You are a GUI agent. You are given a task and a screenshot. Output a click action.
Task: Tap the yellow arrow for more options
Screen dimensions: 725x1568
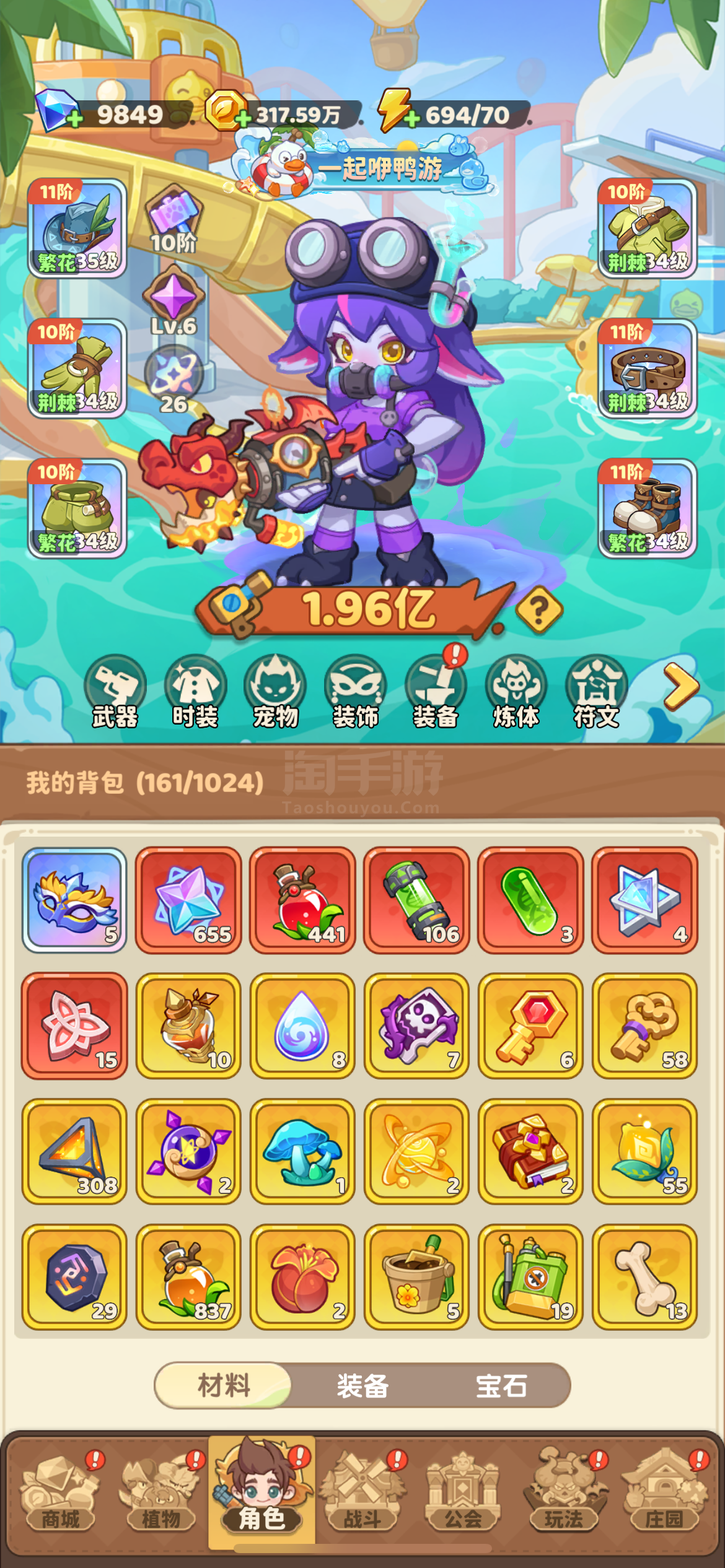(x=681, y=686)
